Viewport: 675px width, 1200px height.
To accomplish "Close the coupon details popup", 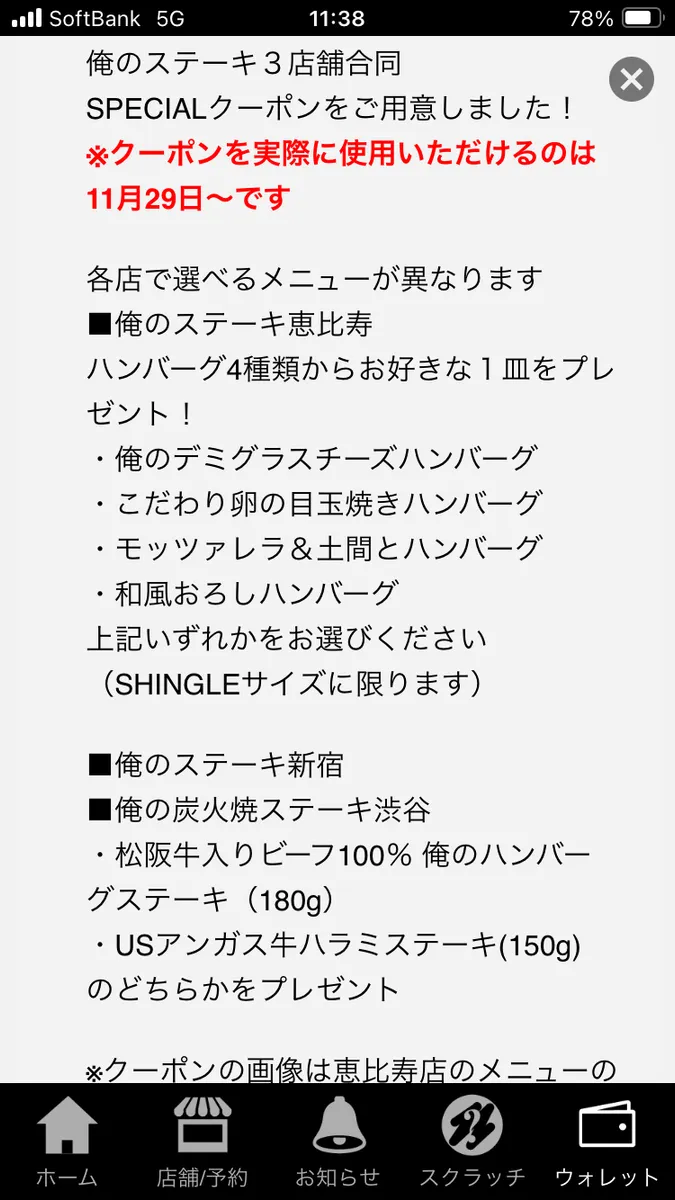I will tap(631, 79).
